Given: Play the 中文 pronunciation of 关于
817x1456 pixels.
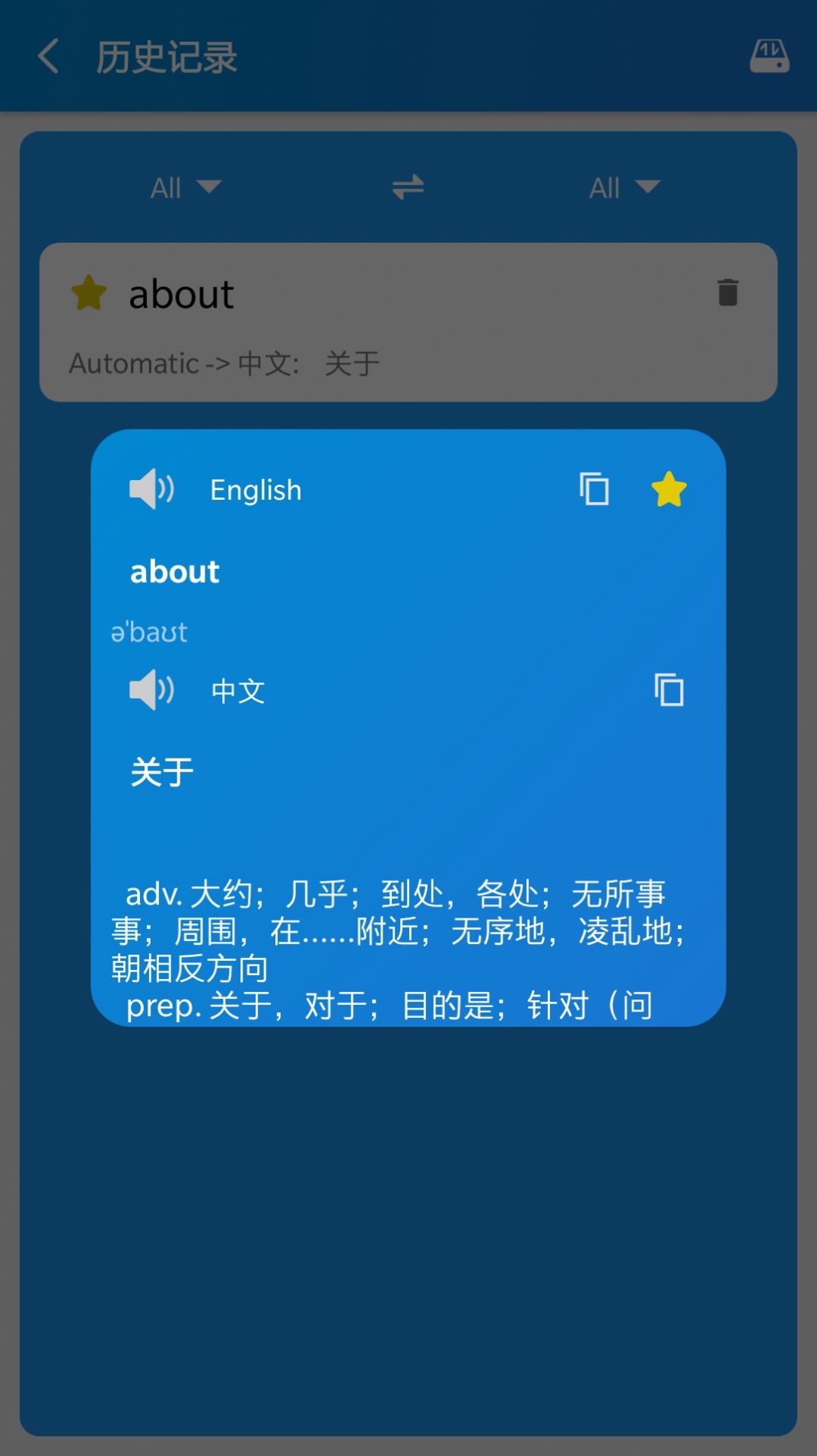Looking at the screenshot, I should pos(152,690).
